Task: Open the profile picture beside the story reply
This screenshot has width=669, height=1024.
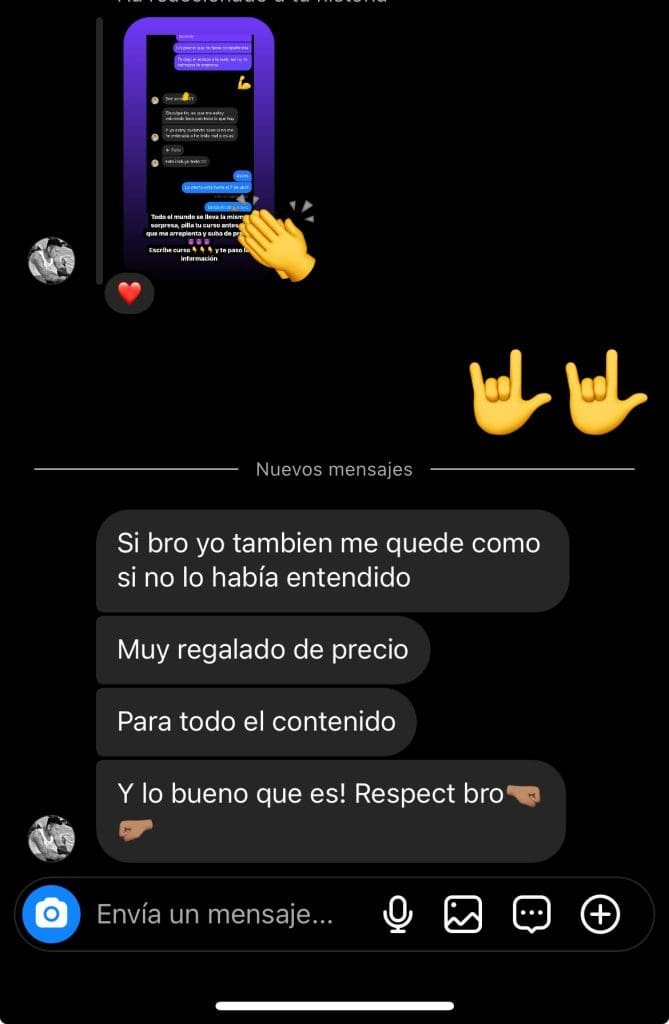Action: [51, 261]
